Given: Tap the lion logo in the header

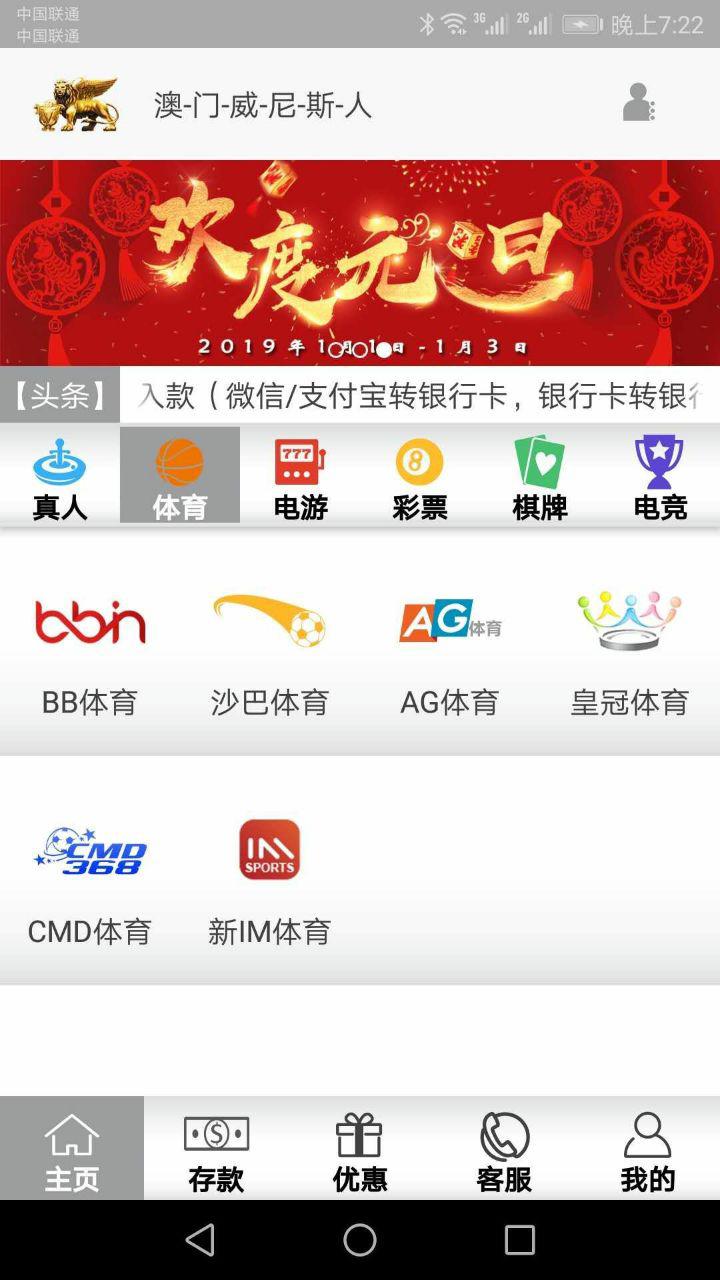Looking at the screenshot, I should [x=75, y=103].
